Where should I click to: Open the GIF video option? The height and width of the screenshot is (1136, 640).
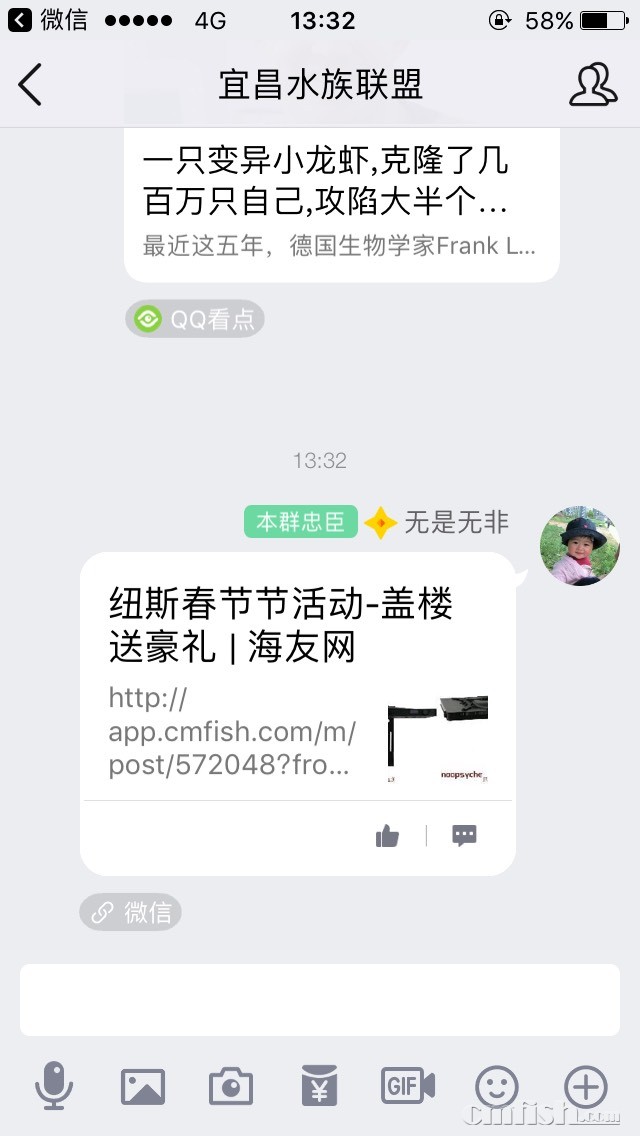407,1086
